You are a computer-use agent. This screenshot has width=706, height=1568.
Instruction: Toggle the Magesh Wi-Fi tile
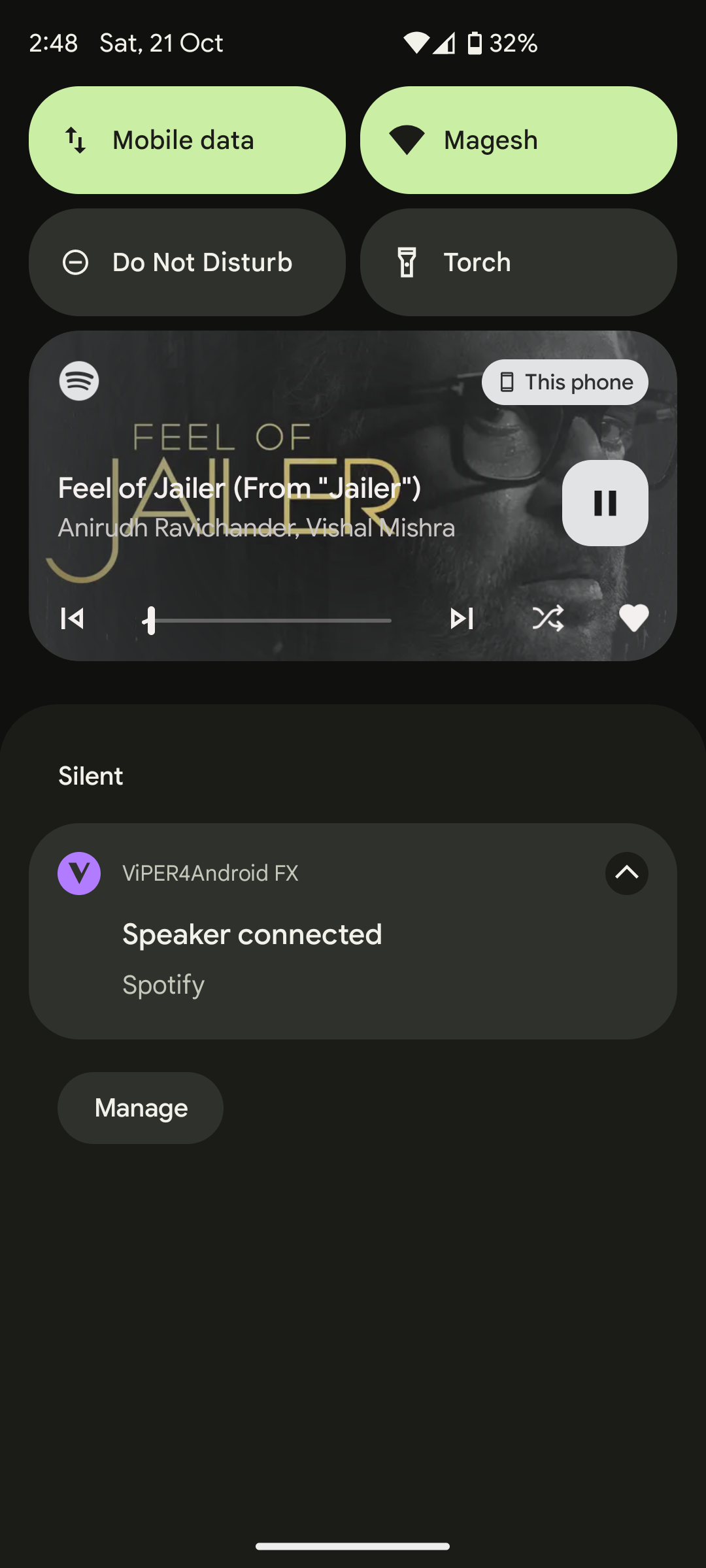(518, 140)
